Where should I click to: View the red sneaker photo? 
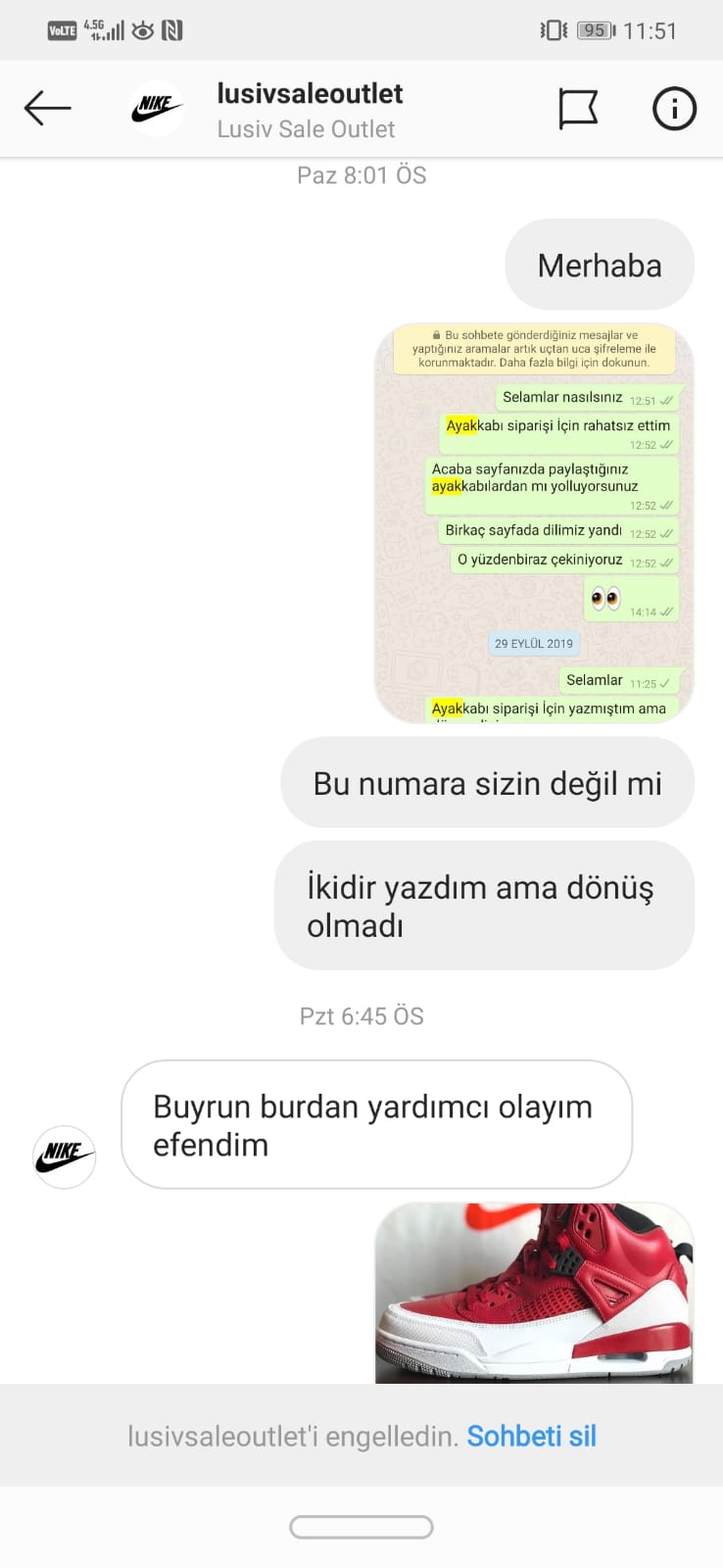(x=534, y=1293)
